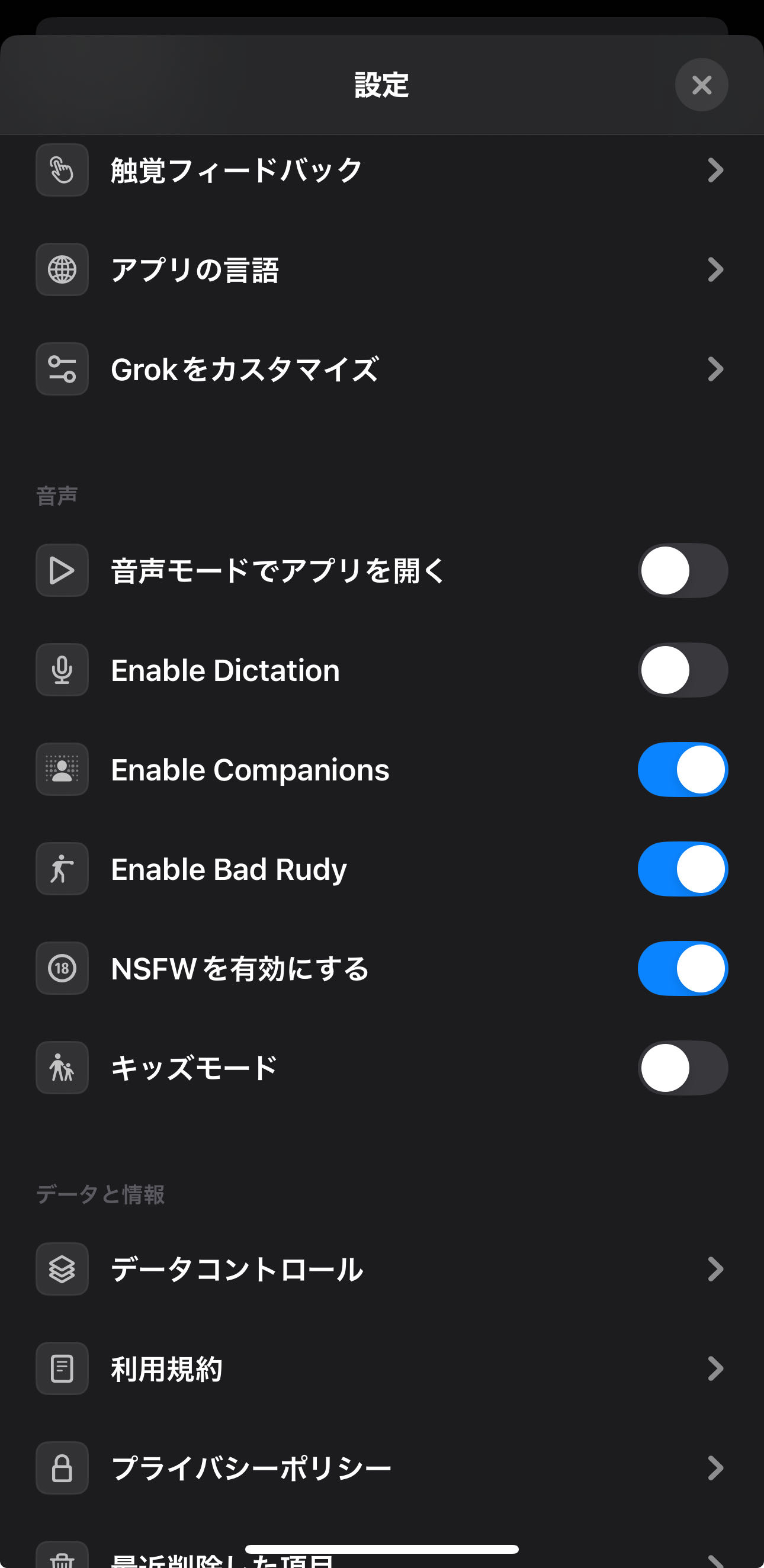Image resolution: width=764 pixels, height=1568 pixels.
Task: Turn on 音声モードでアプリを開く
Action: (x=682, y=571)
